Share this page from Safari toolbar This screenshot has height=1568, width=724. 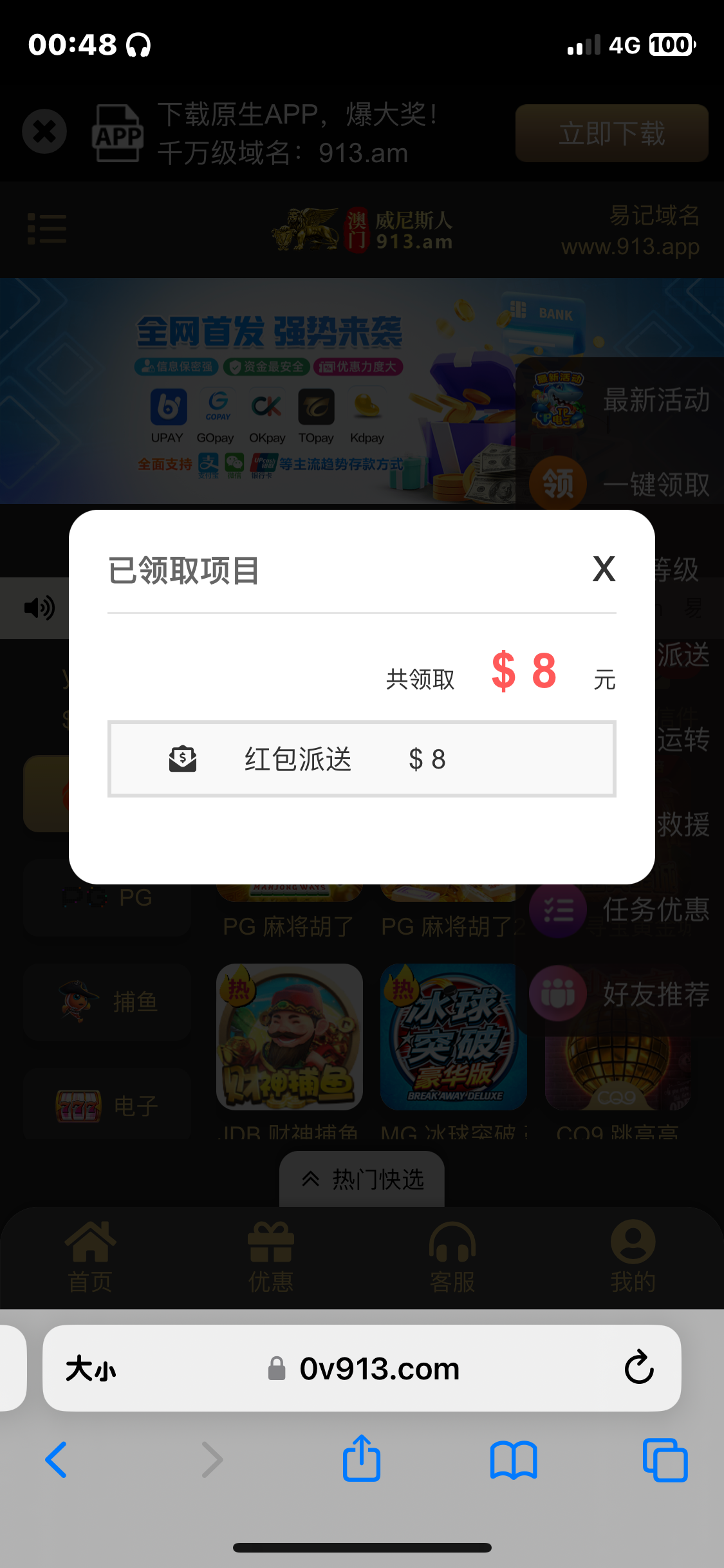pyautogui.click(x=362, y=1459)
